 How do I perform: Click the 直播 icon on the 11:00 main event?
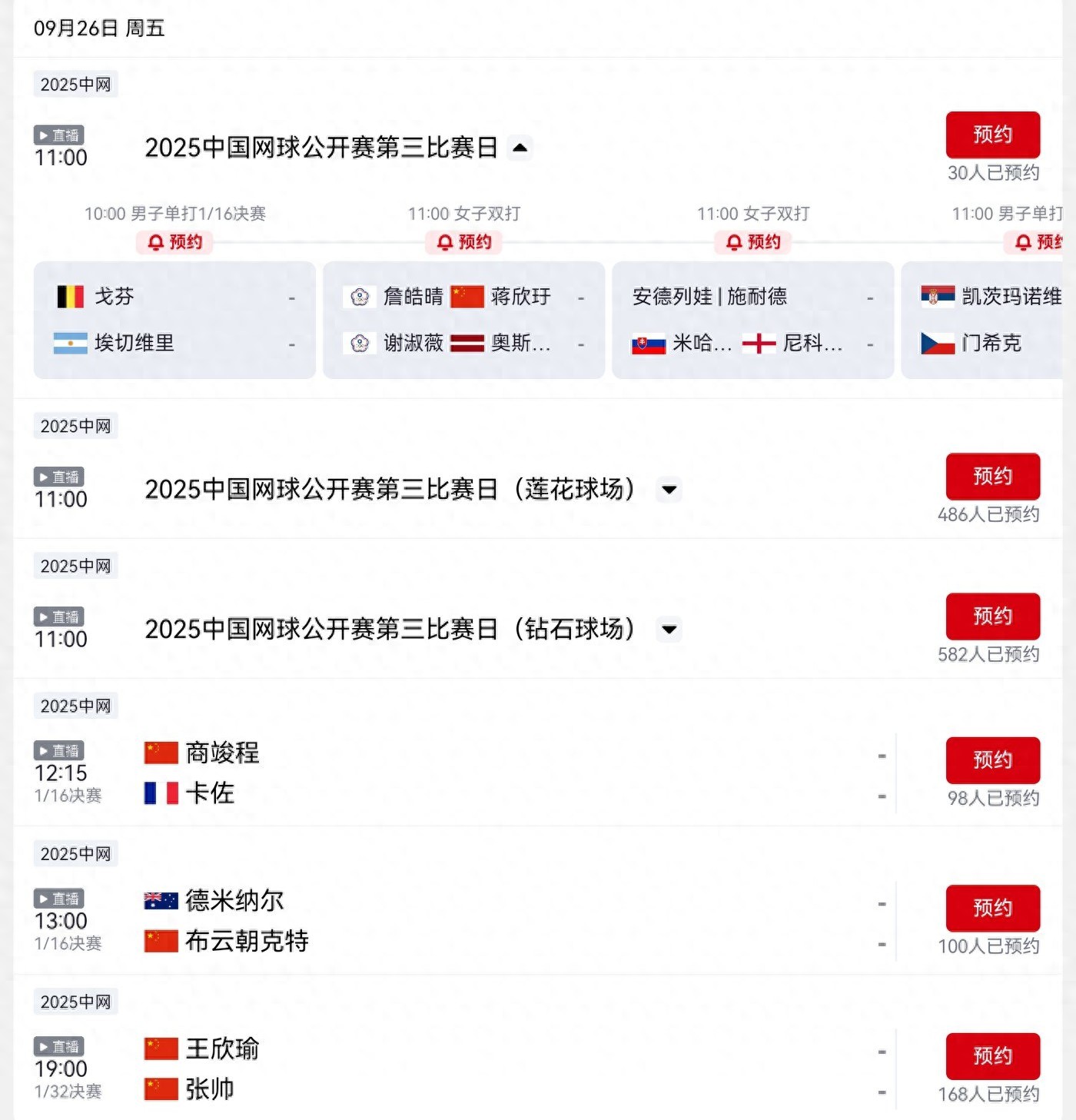(60, 135)
